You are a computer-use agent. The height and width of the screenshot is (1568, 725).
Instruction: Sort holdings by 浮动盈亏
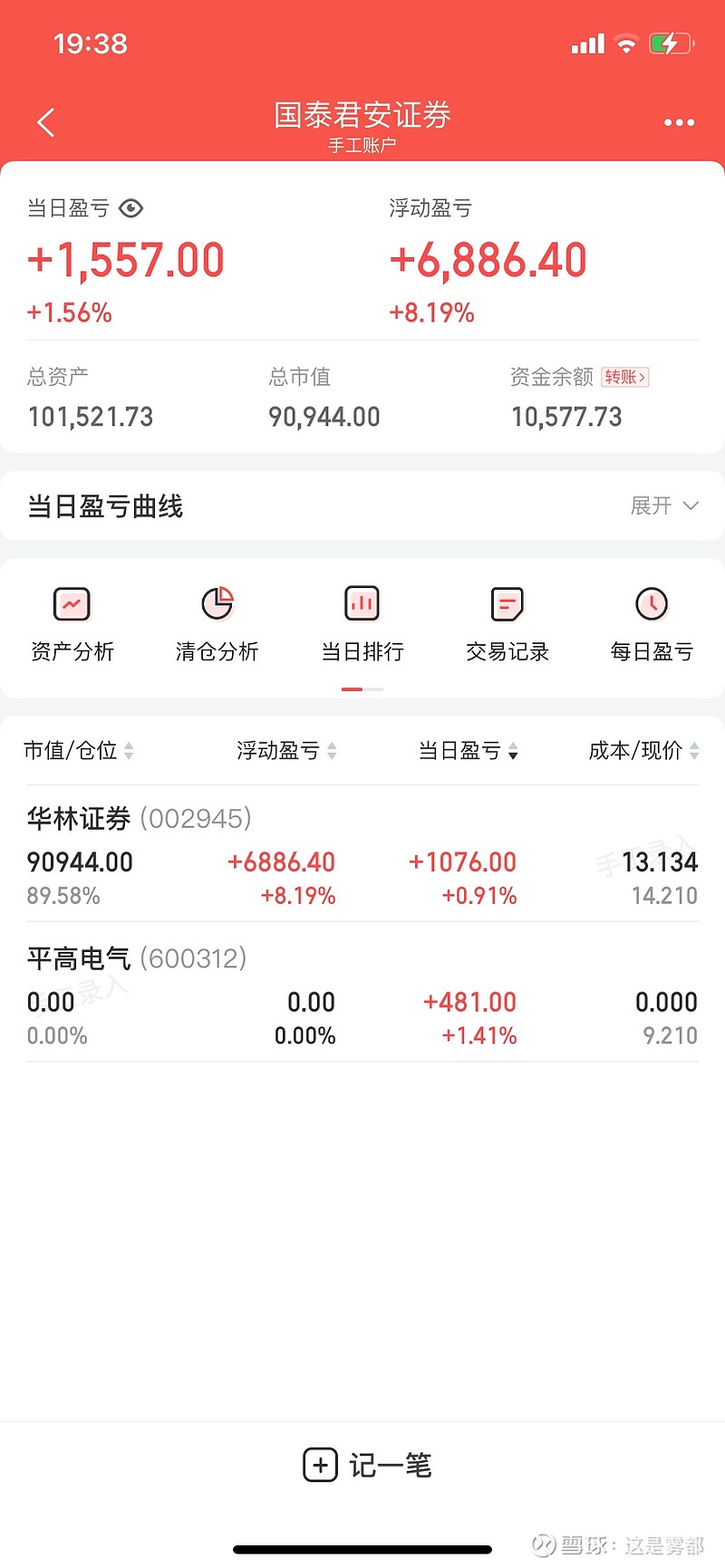point(286,751)
